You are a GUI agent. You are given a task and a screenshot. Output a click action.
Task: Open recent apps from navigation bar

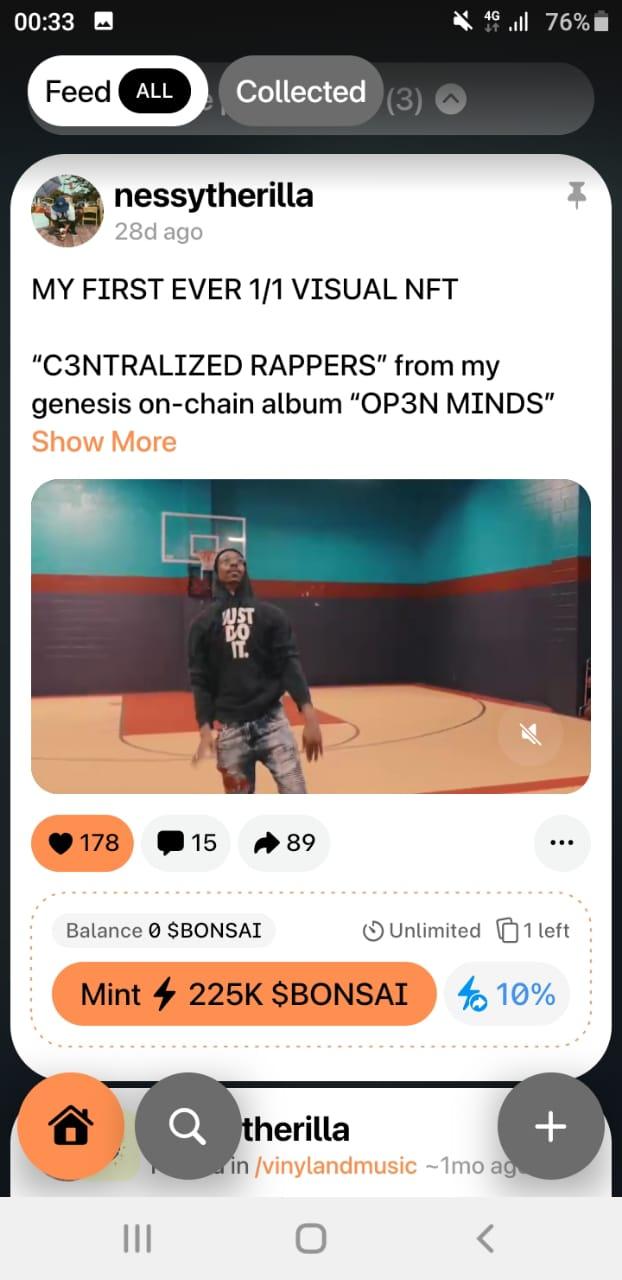pos(137,1239)
